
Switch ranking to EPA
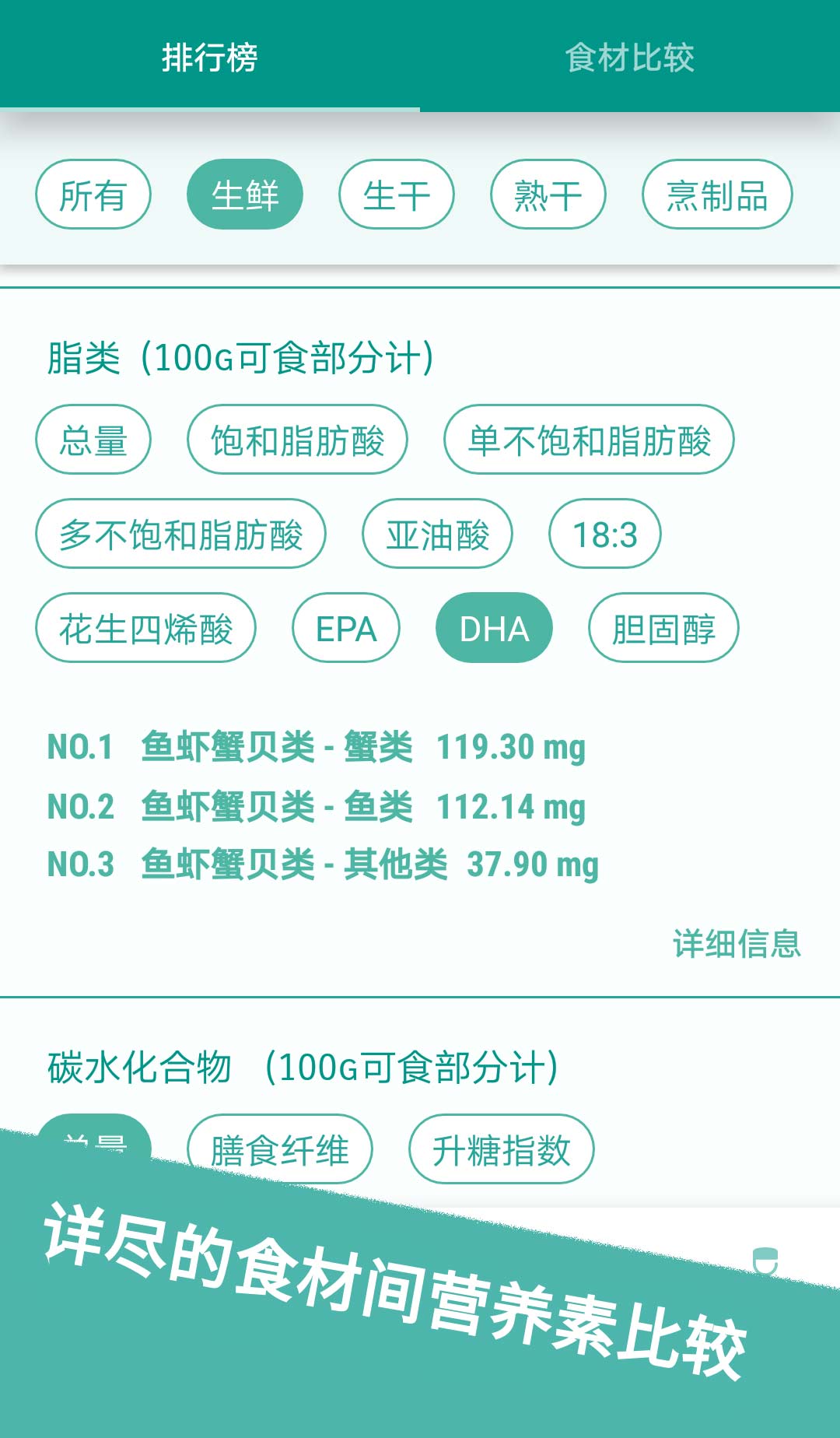[x=346, y=628]
